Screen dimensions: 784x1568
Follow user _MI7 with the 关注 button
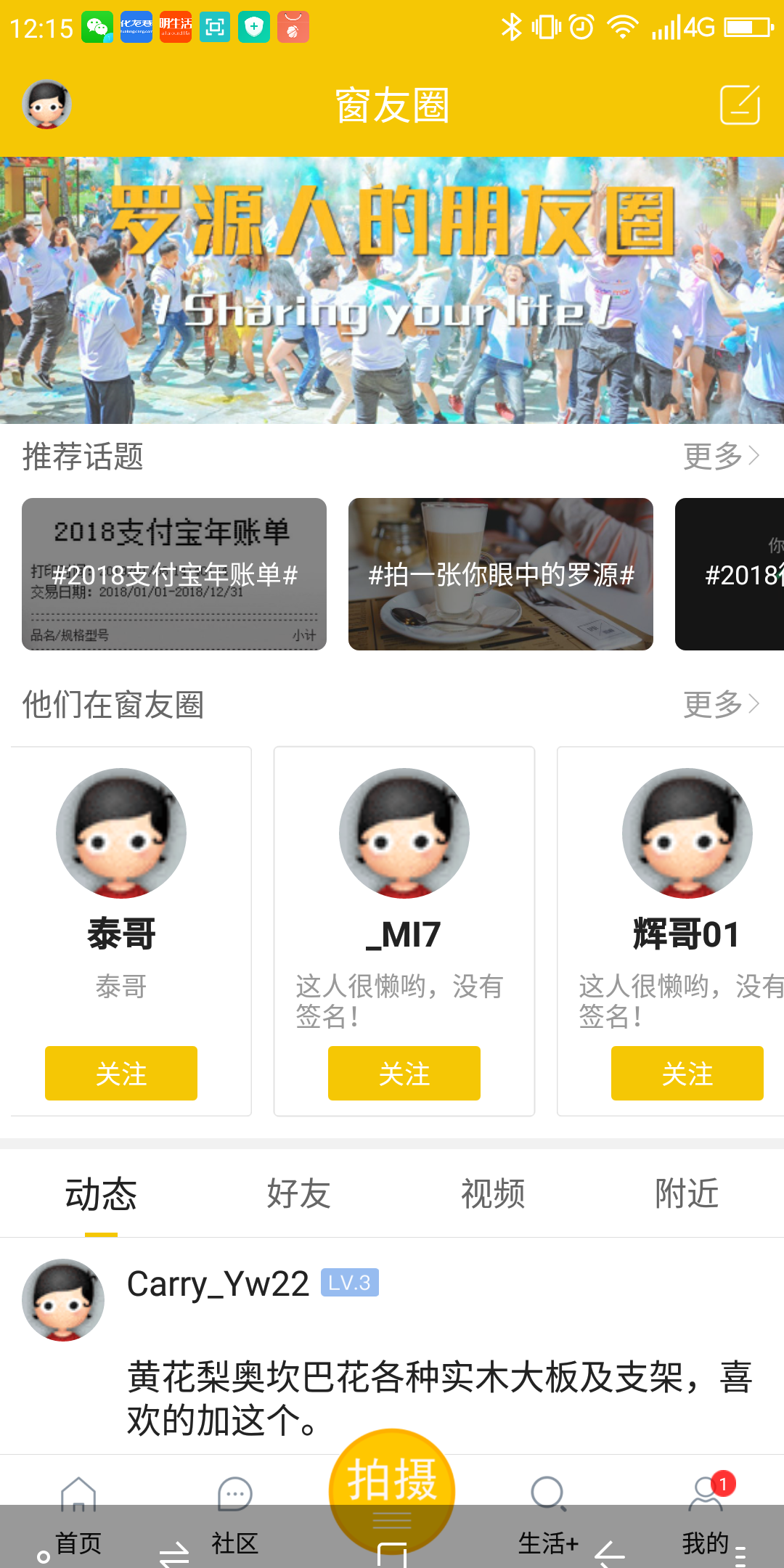[404, 1073]
